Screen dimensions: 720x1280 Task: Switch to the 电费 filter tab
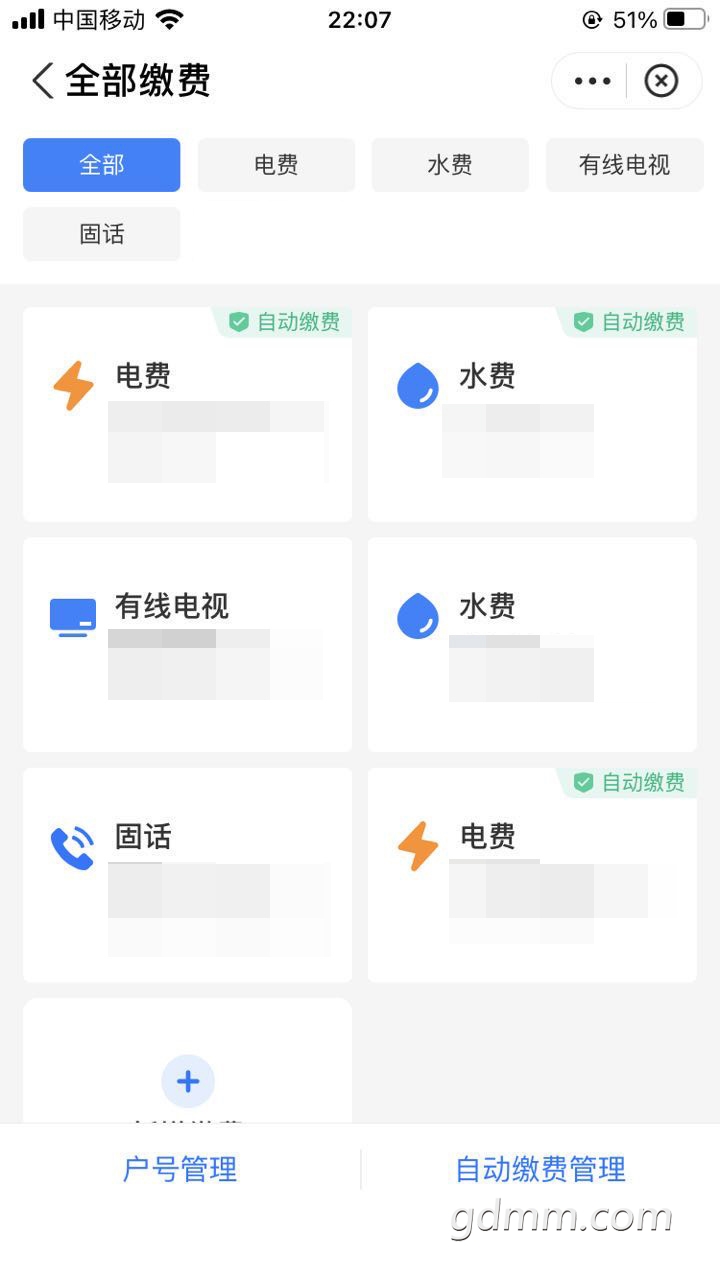(x=276, y=165)
